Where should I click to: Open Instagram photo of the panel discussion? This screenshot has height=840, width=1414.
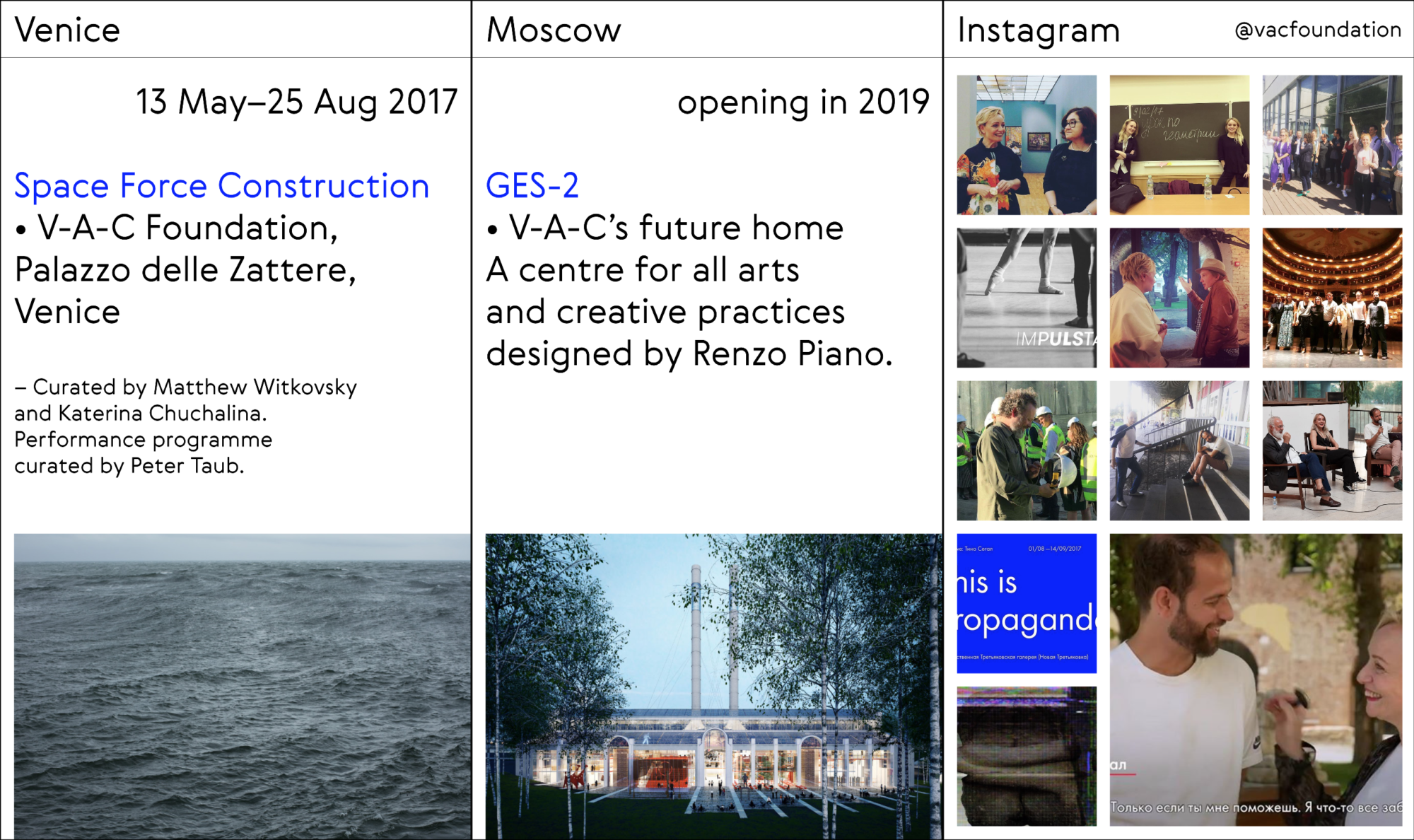point(1332,450)
